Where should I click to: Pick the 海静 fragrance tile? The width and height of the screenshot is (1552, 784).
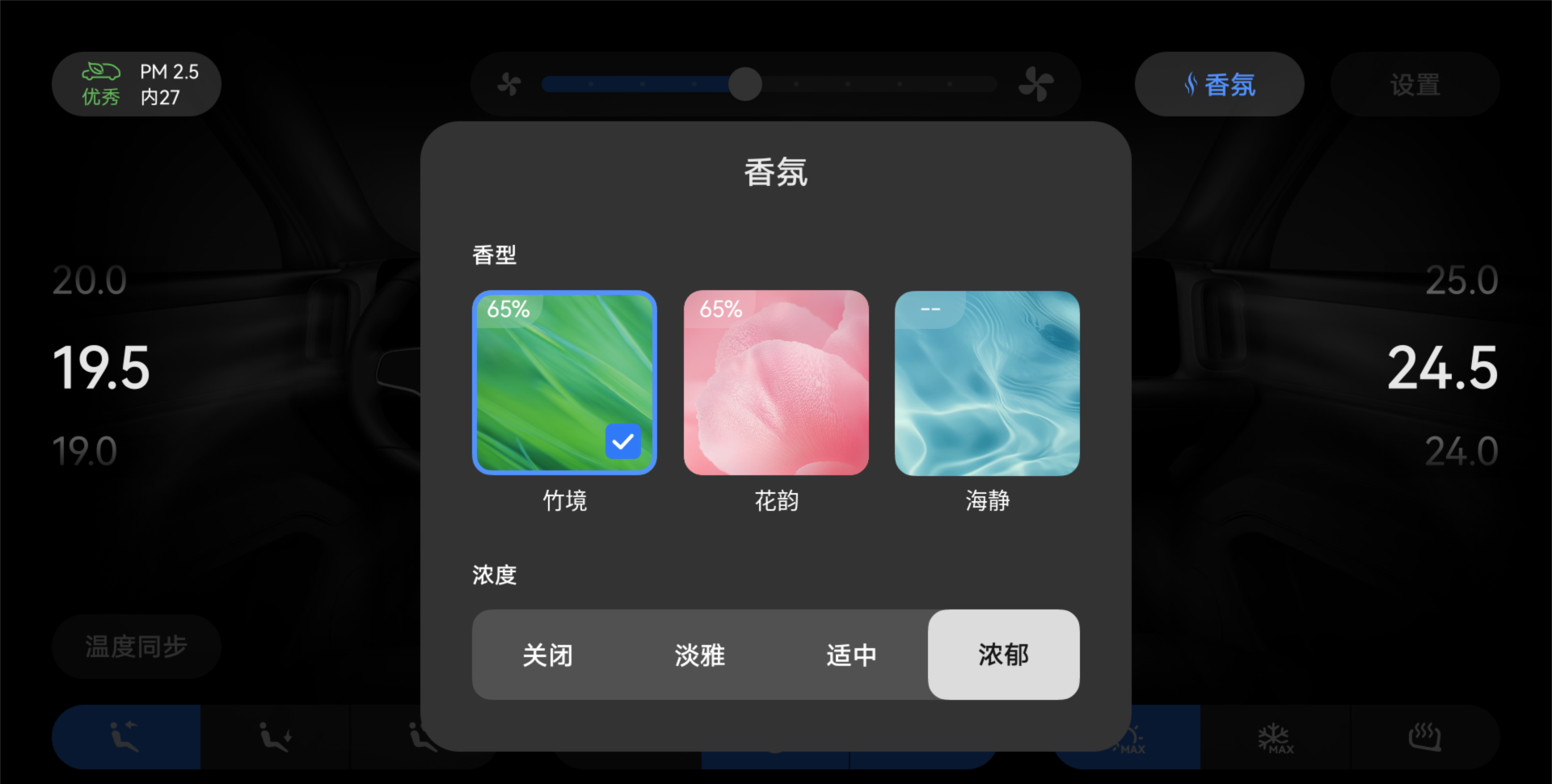click(987, 382)
